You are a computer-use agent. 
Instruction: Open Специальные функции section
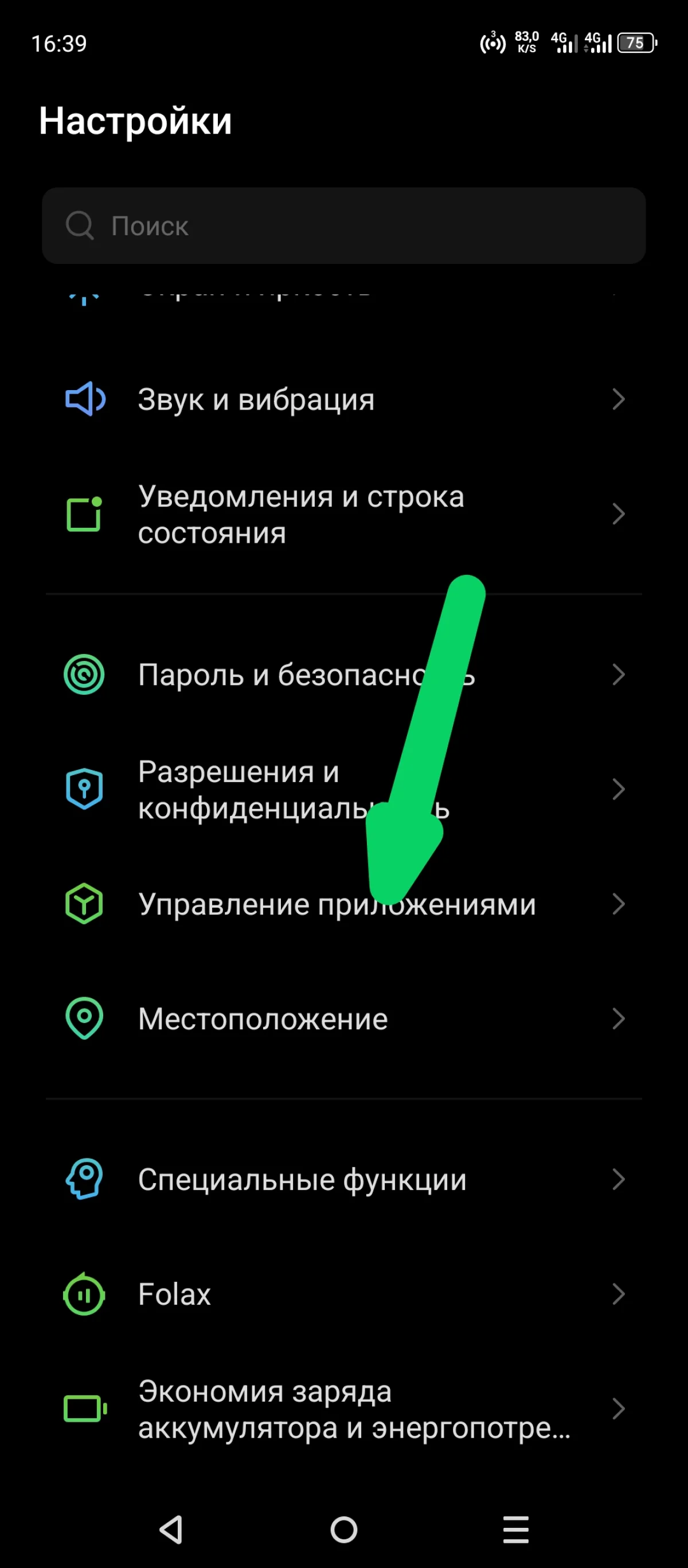coord(619,1179)
